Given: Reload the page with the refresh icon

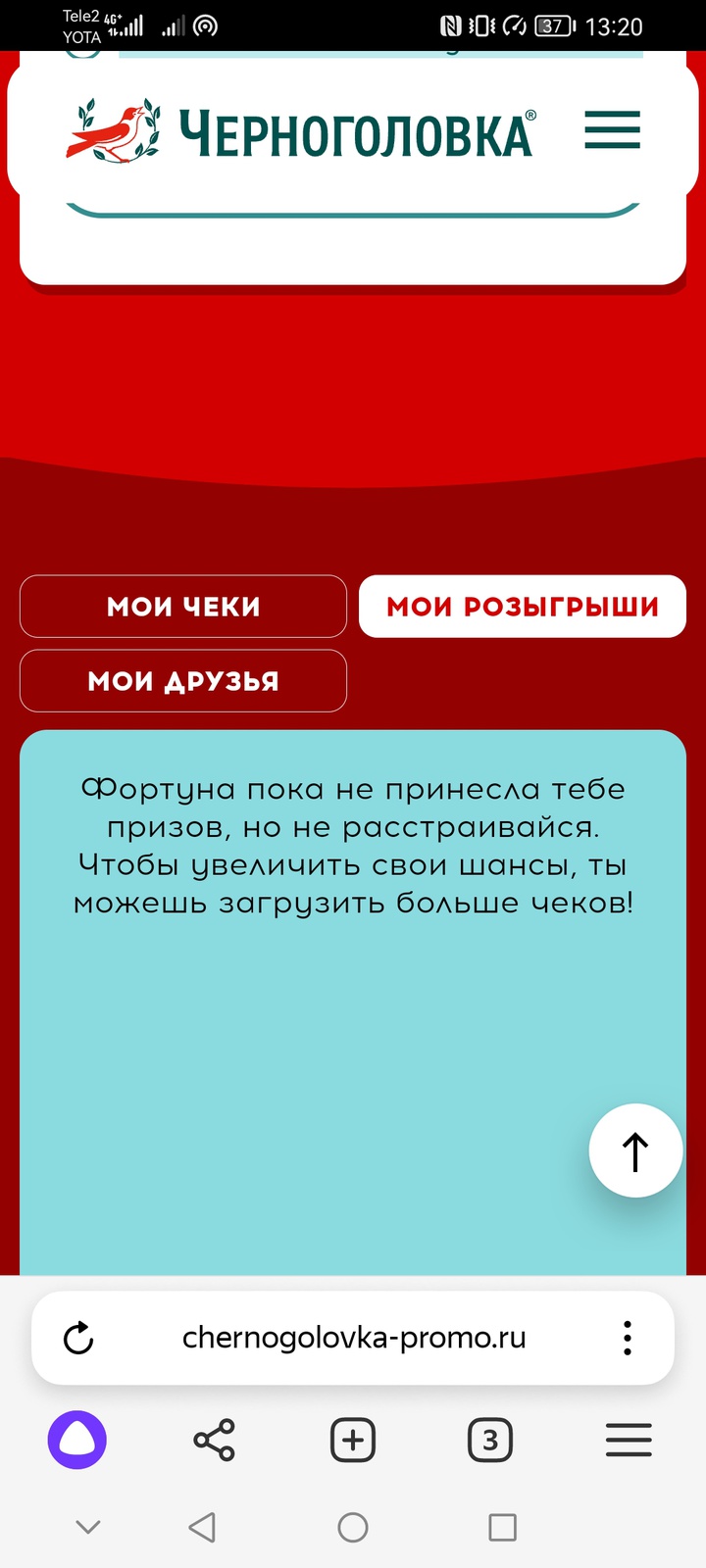Looking at the screenshot, I should [78, 1338].
